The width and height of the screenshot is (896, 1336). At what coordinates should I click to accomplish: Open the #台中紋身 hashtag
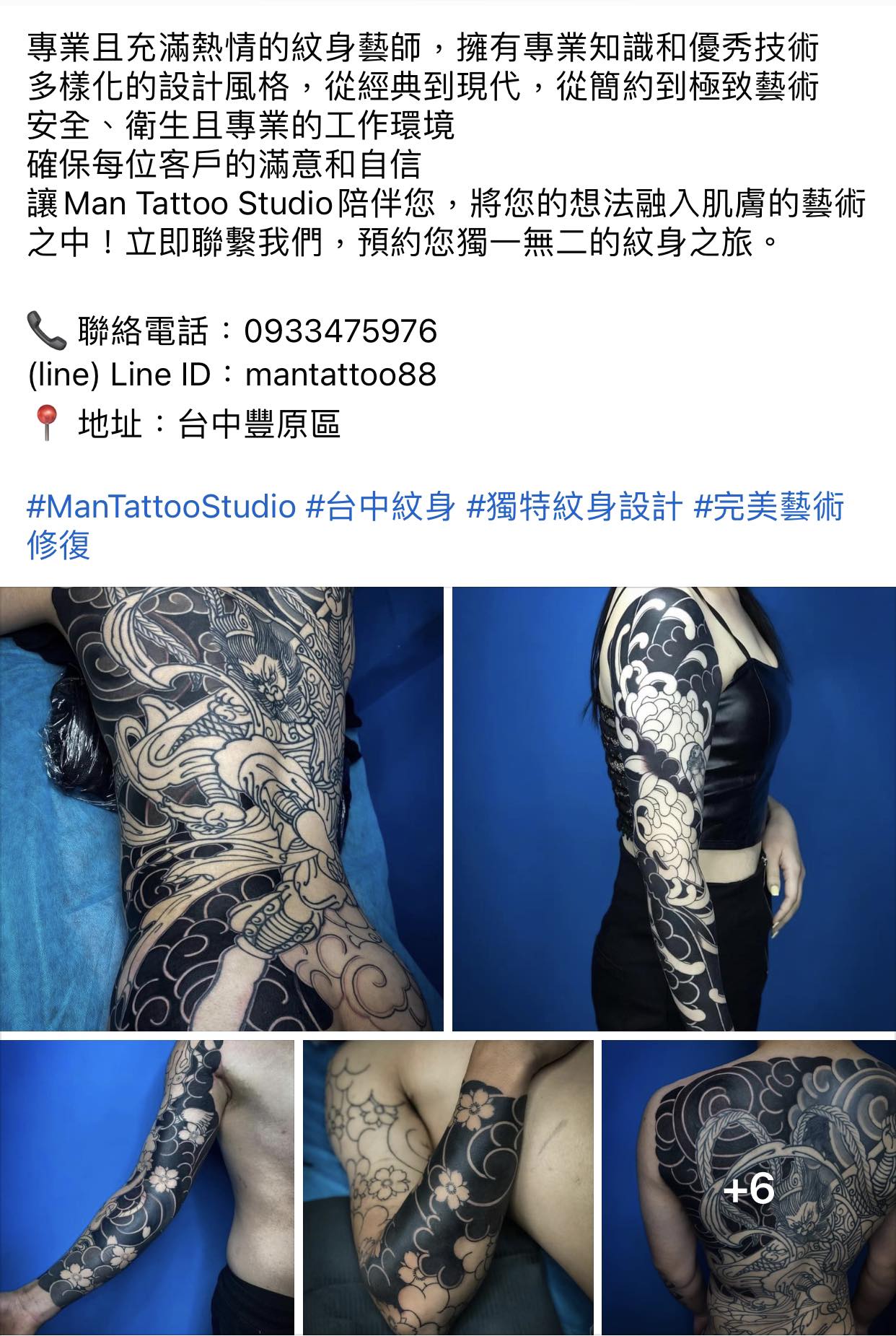tap(381, 507)
